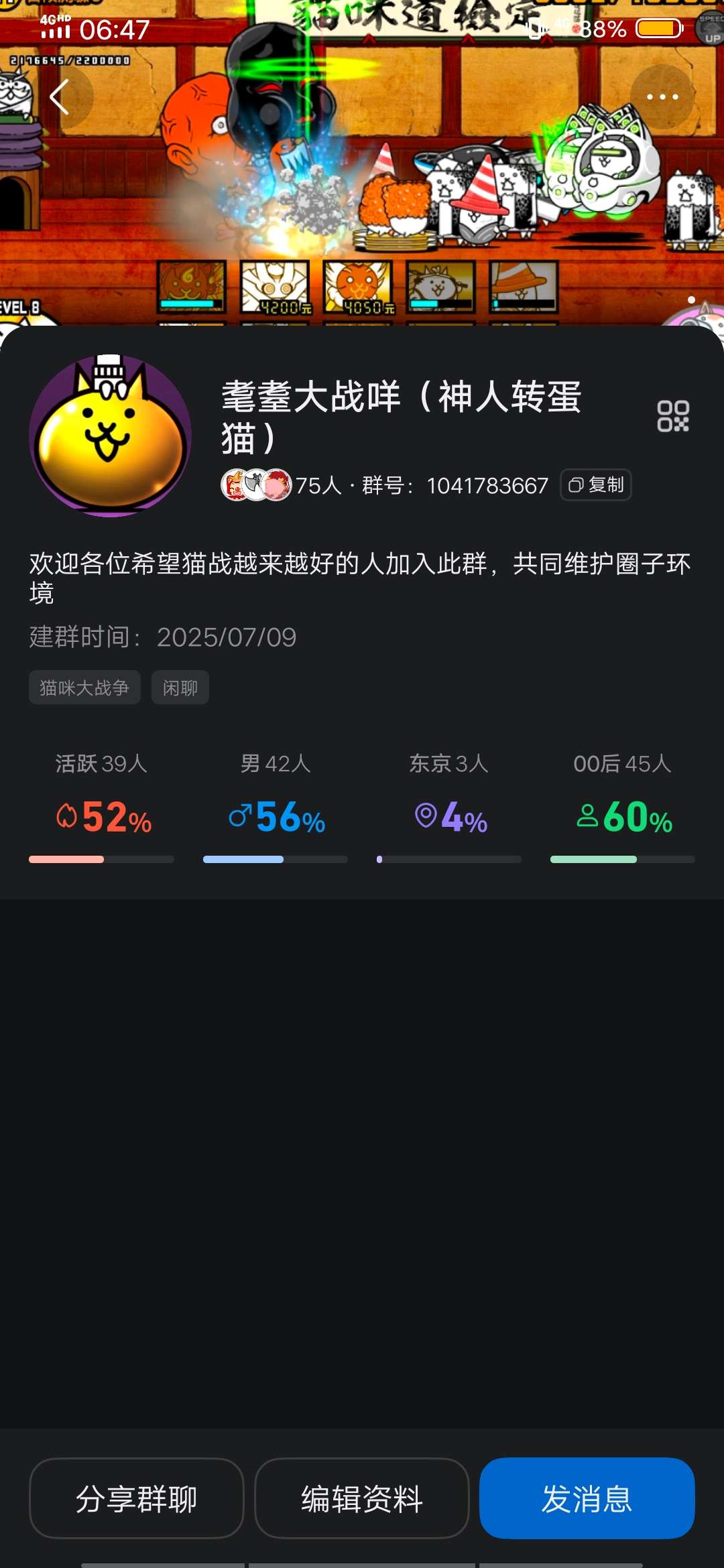Copy the group number with 复制

pyautogui.click(x=596, y=484)
